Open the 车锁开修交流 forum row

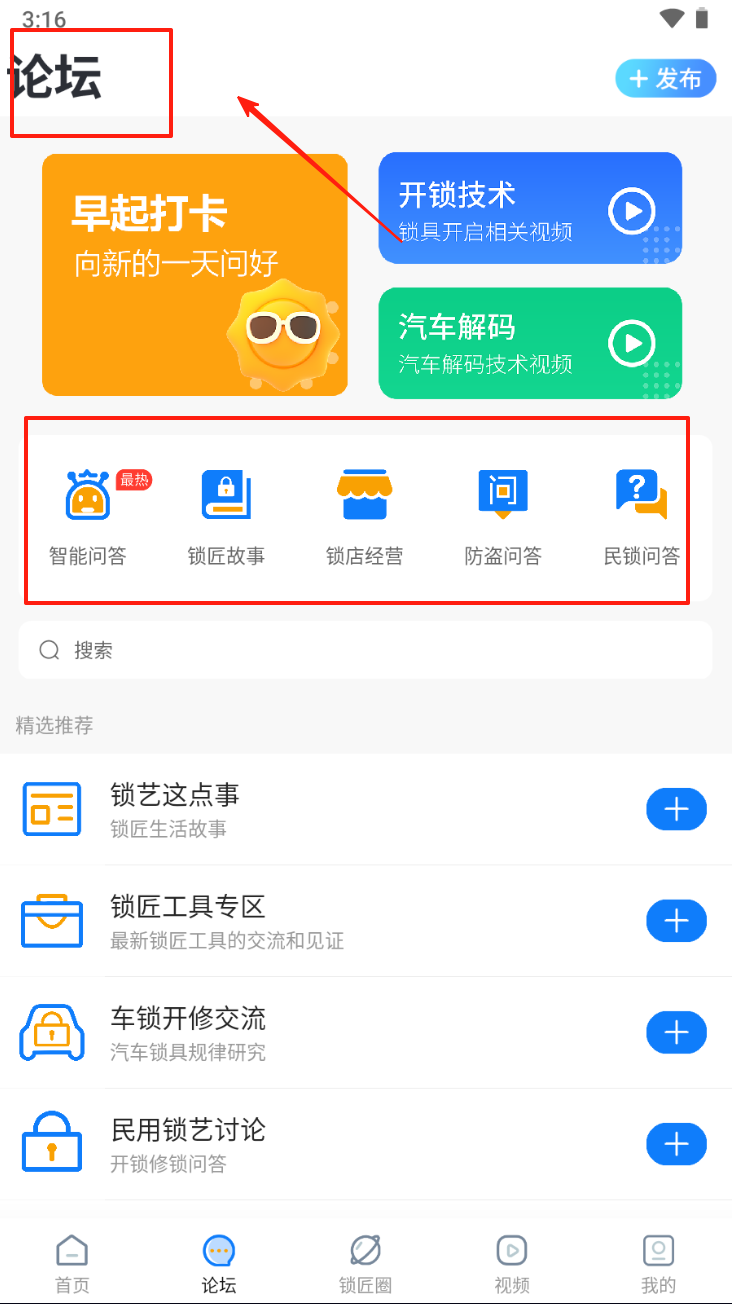point(300,1033)
